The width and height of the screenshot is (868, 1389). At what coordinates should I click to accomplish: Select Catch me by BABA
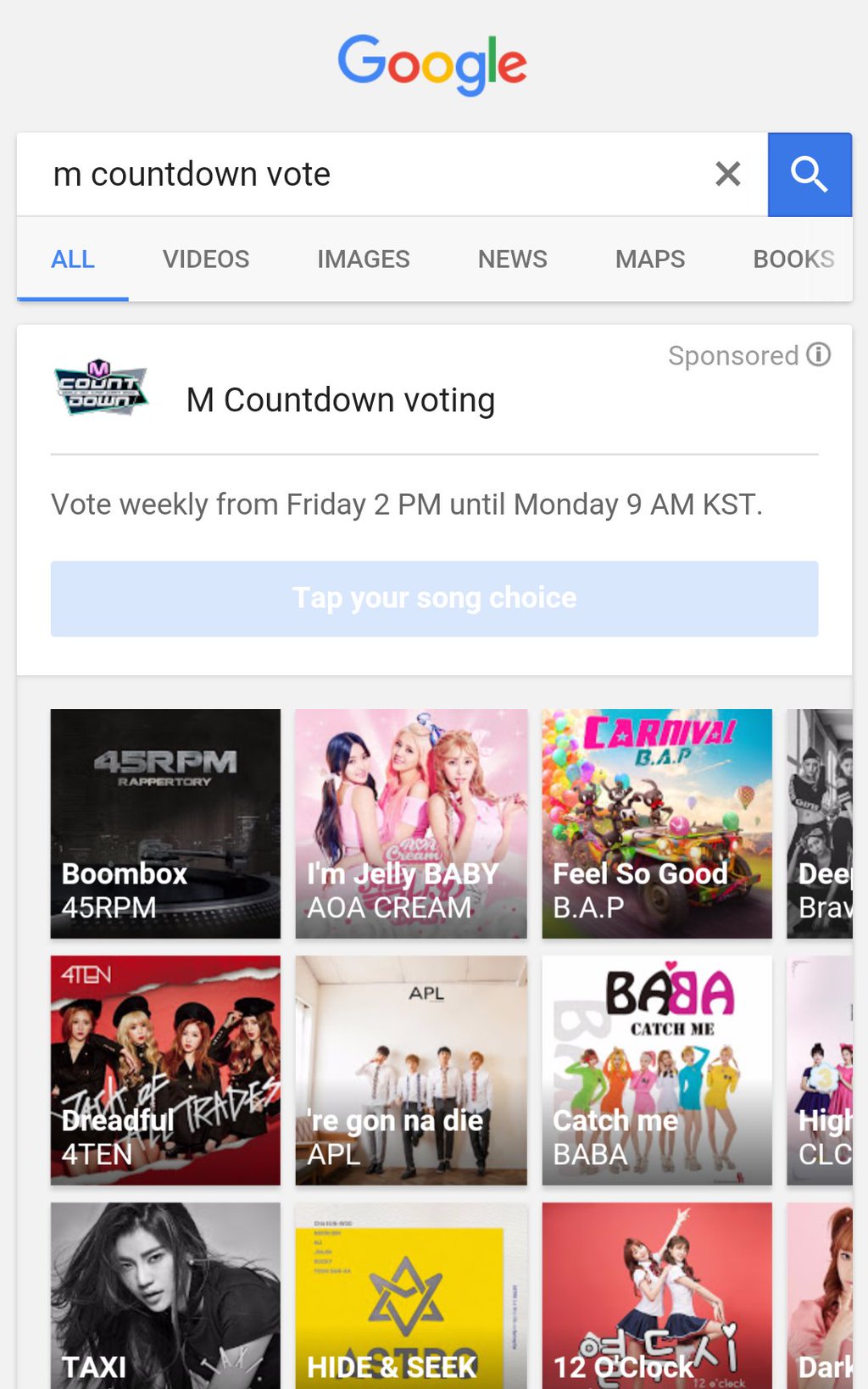[657, 1070]
